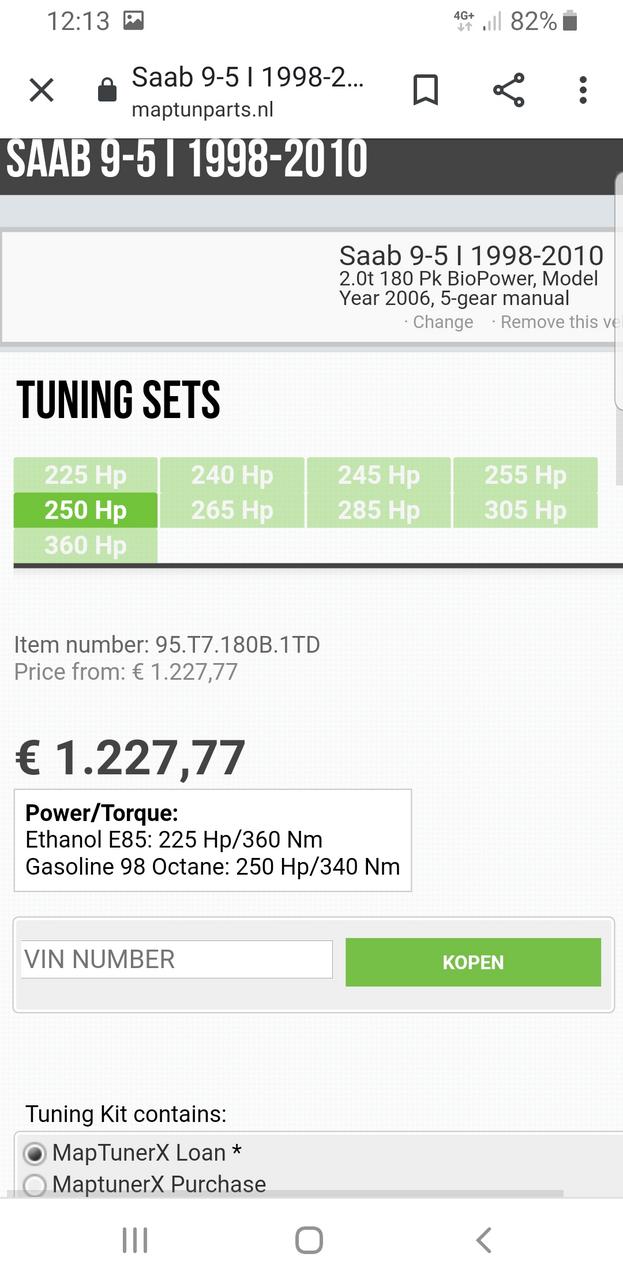Select the 255 Hp tuning set
This screenshot has height=1280, width=623.
point(525,475)
